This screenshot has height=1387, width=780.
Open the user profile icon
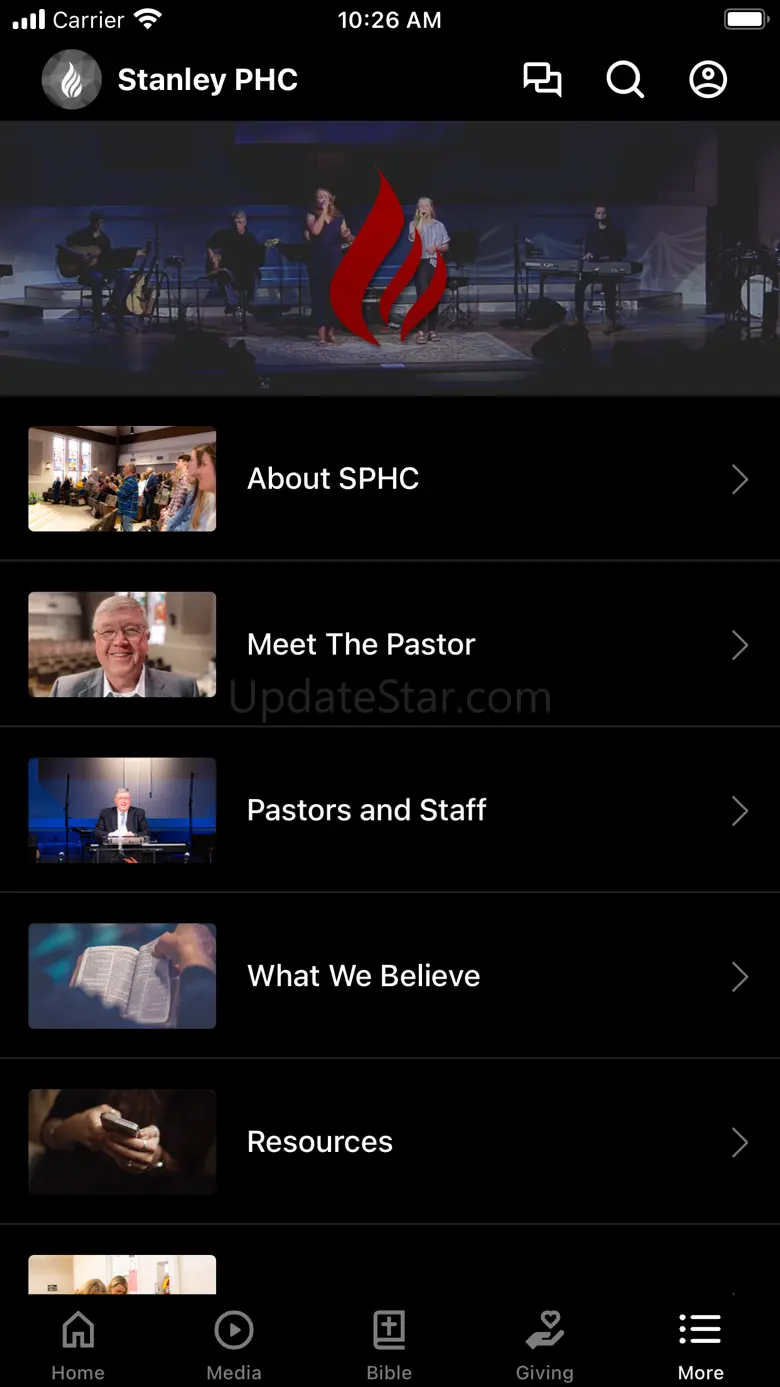(708, 80)
